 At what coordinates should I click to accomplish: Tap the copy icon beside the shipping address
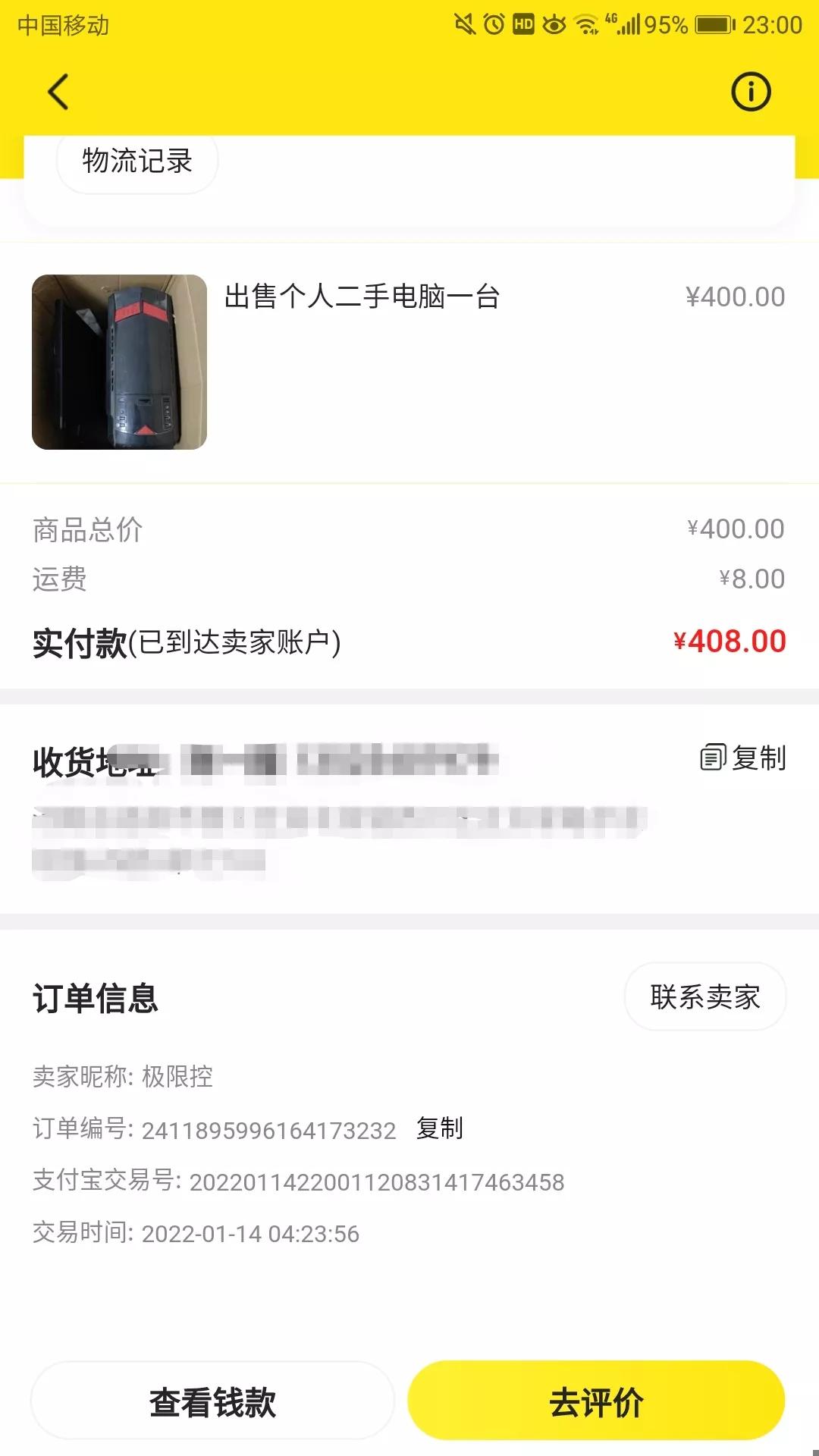pos(714,756)
